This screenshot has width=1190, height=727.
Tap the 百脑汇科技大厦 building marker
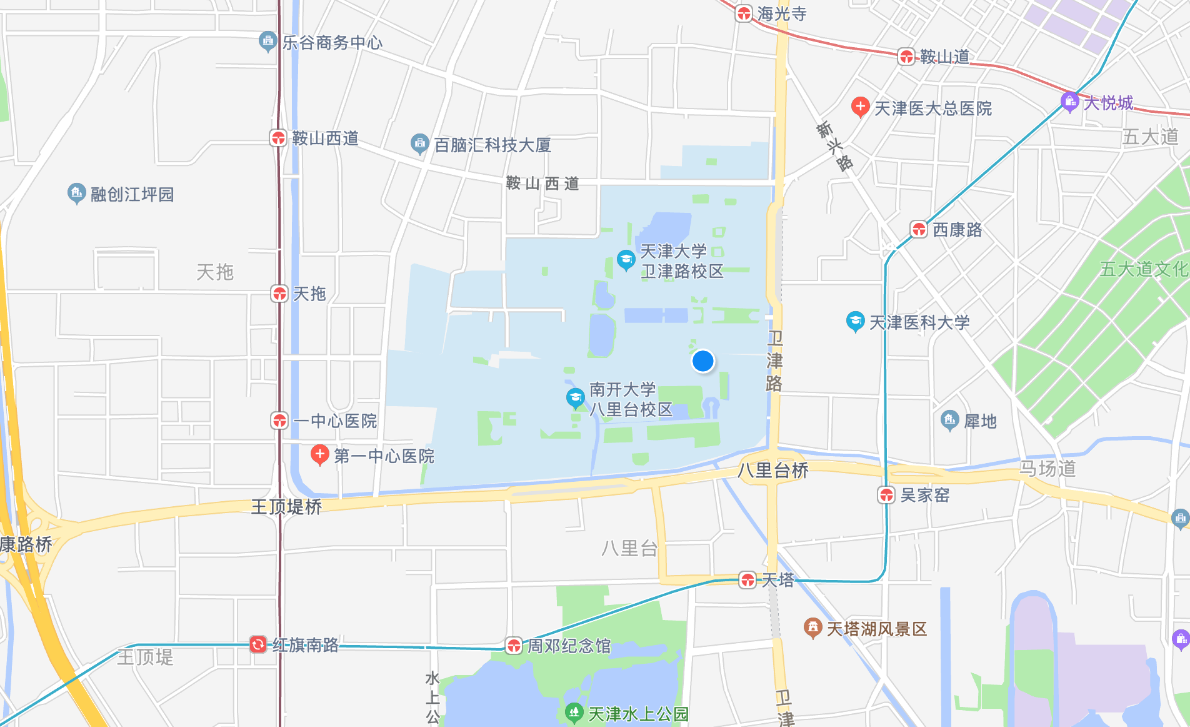[420, 145]
